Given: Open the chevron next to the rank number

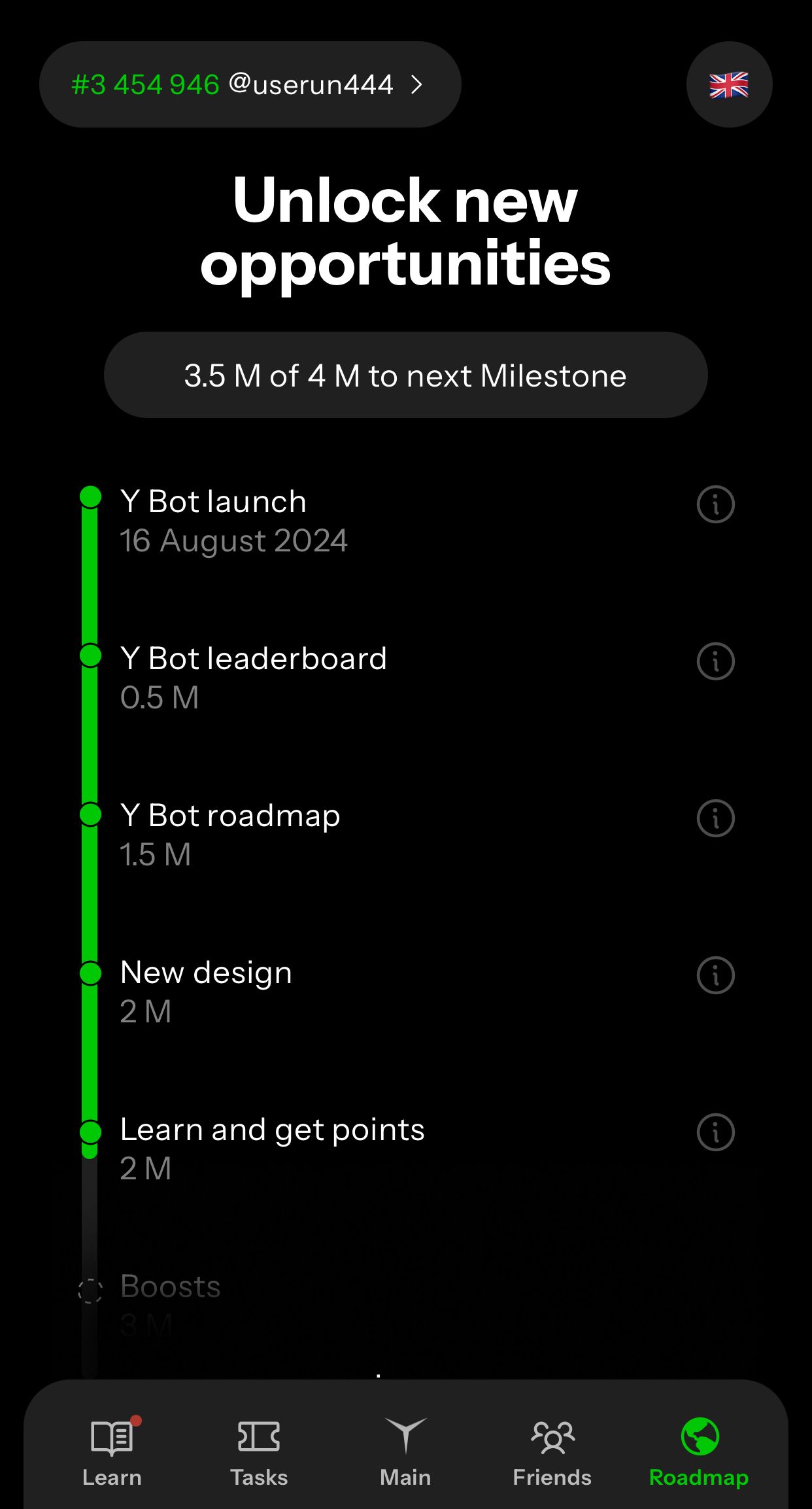Looking at the screenshot, I should coord(417,84).
